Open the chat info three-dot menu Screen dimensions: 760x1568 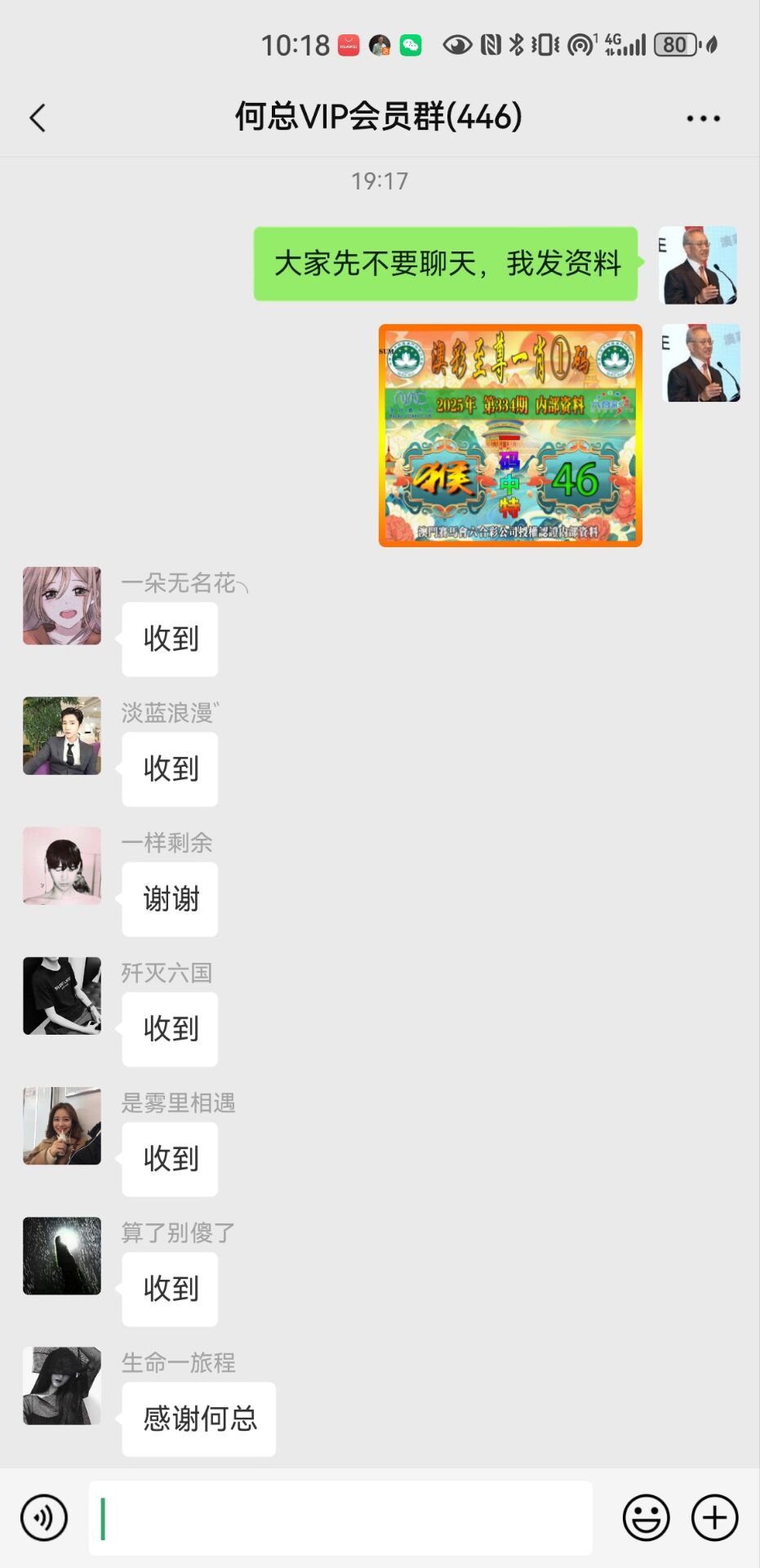coord(703,118)
